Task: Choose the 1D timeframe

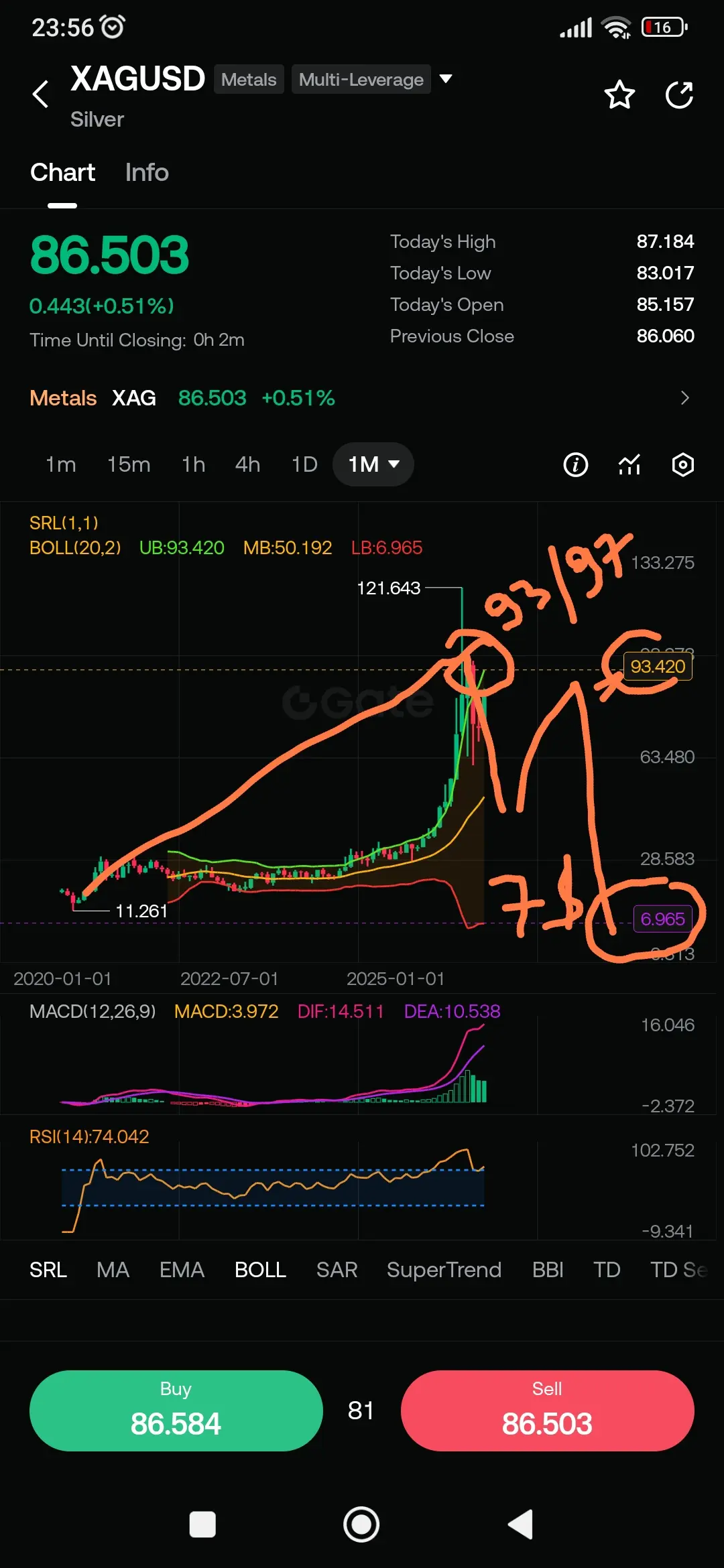Action: pos(304,464)
